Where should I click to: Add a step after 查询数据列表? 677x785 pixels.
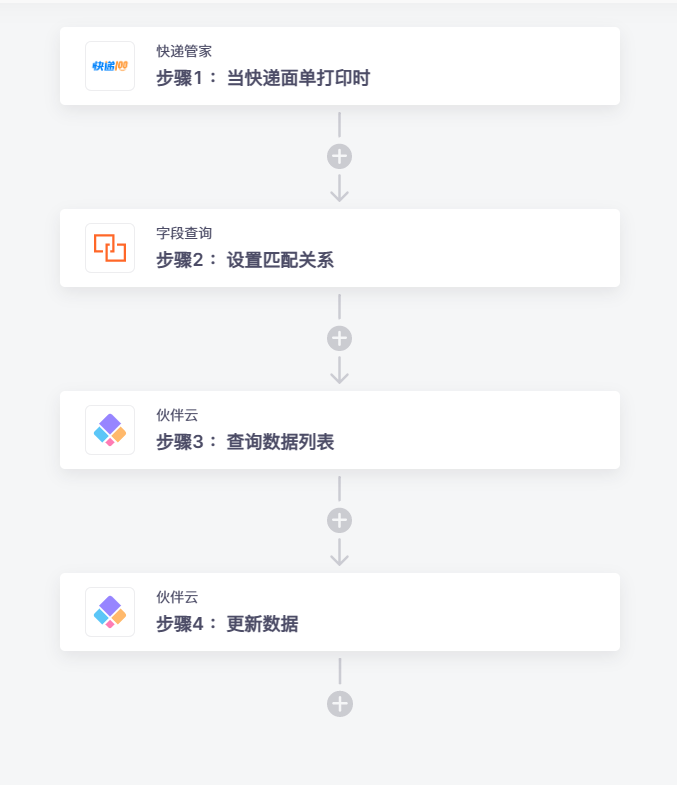coord(340,521)
